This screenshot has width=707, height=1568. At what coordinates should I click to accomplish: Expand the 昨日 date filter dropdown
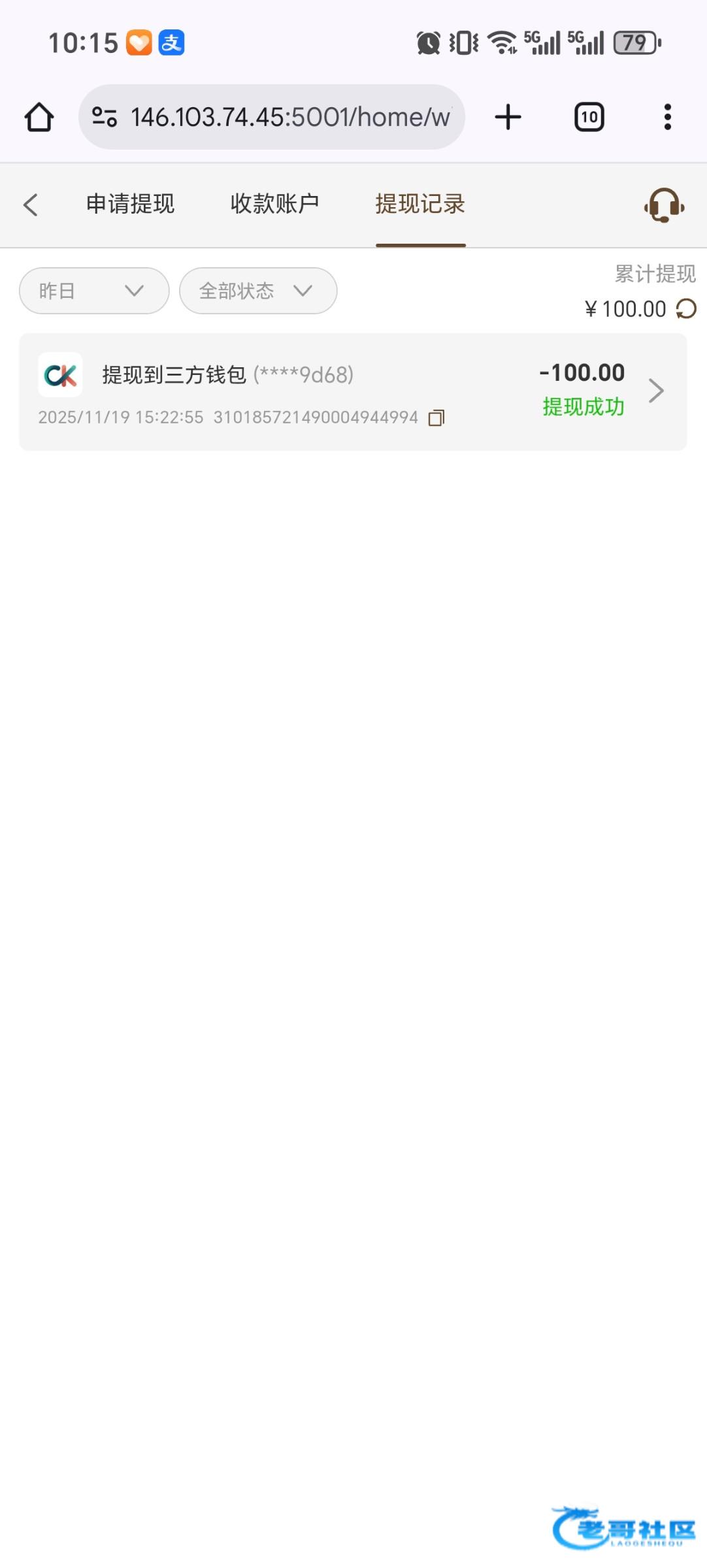tap(94, 291)
